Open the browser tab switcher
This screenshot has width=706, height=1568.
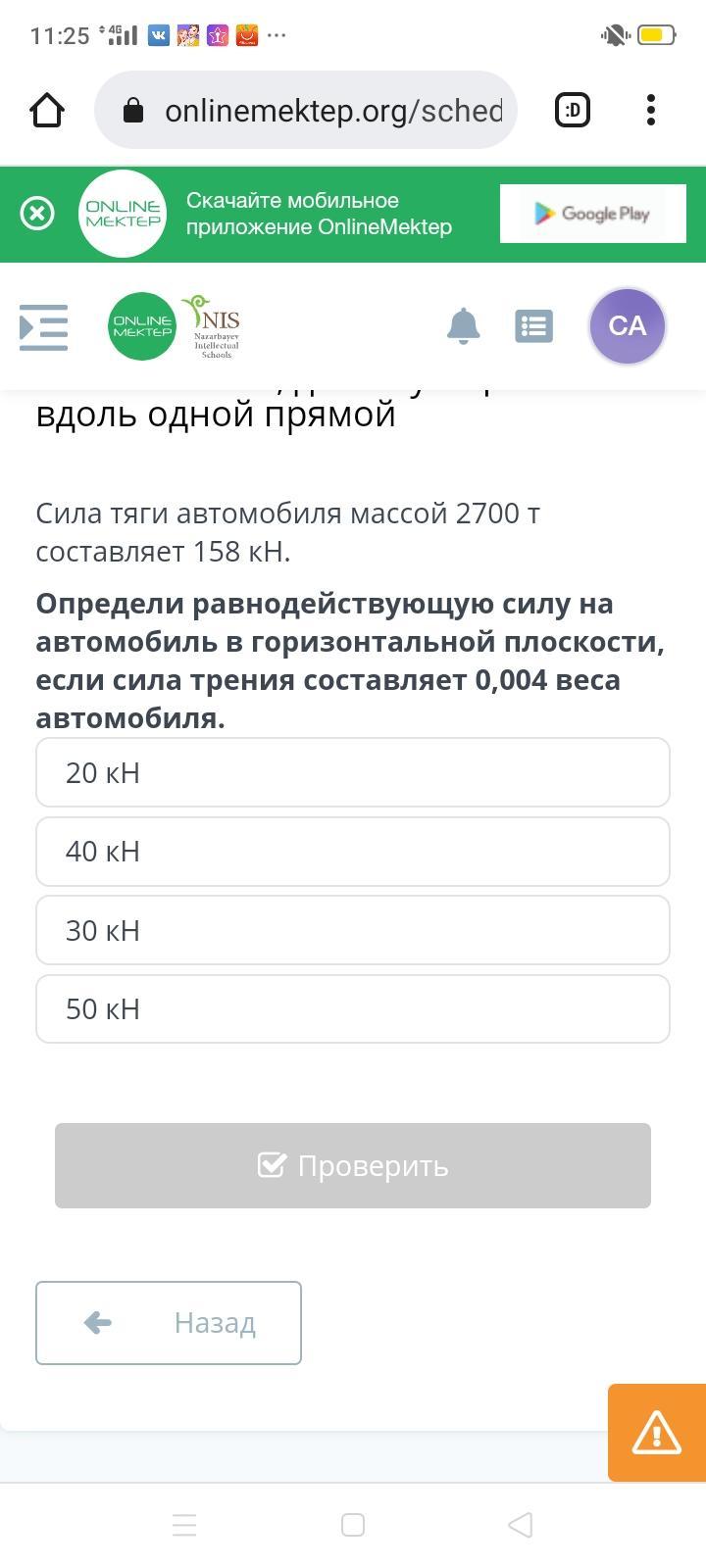pos(573,110)
